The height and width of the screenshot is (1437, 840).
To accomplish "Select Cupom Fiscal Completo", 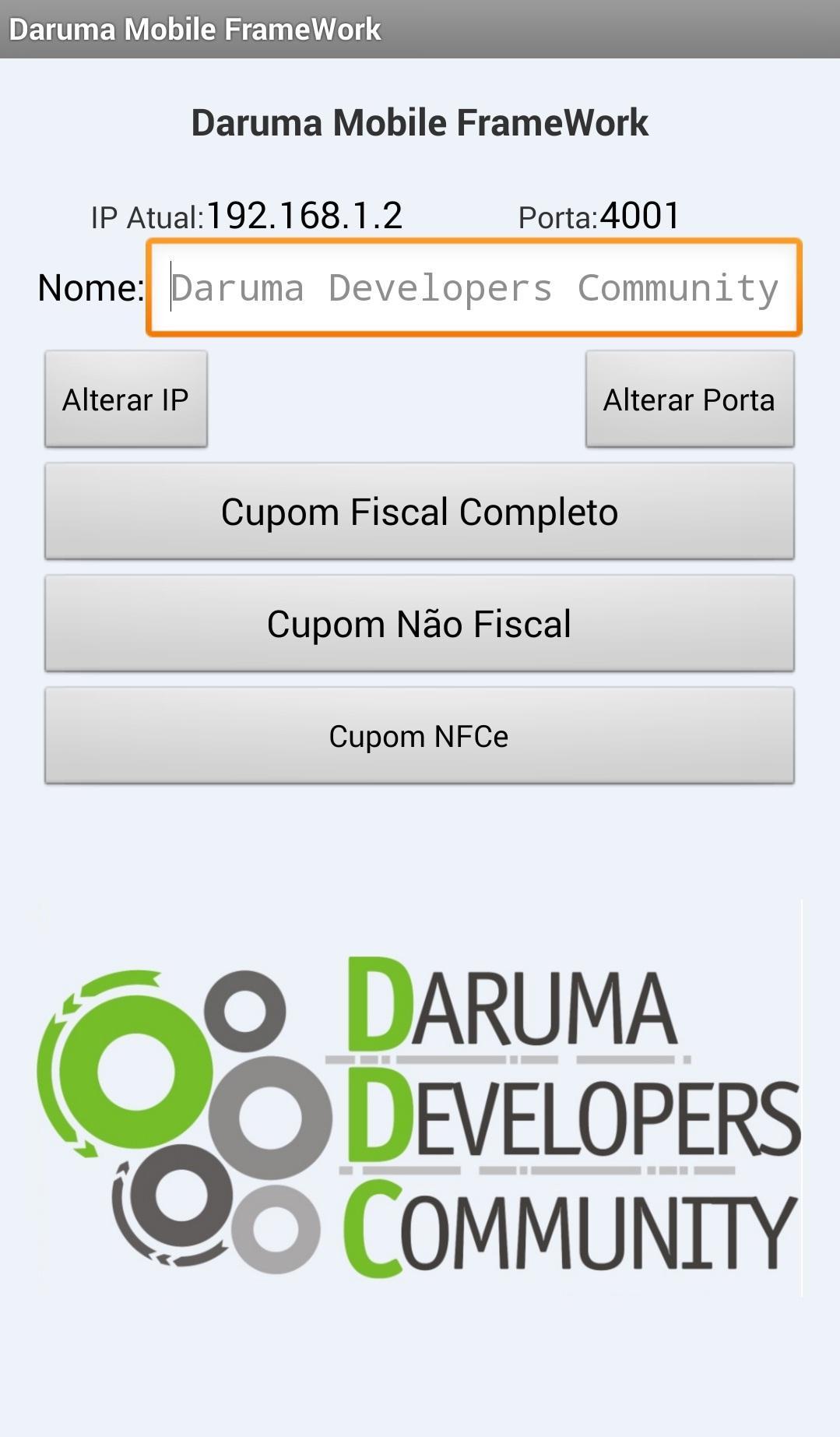I will [420, 512].
